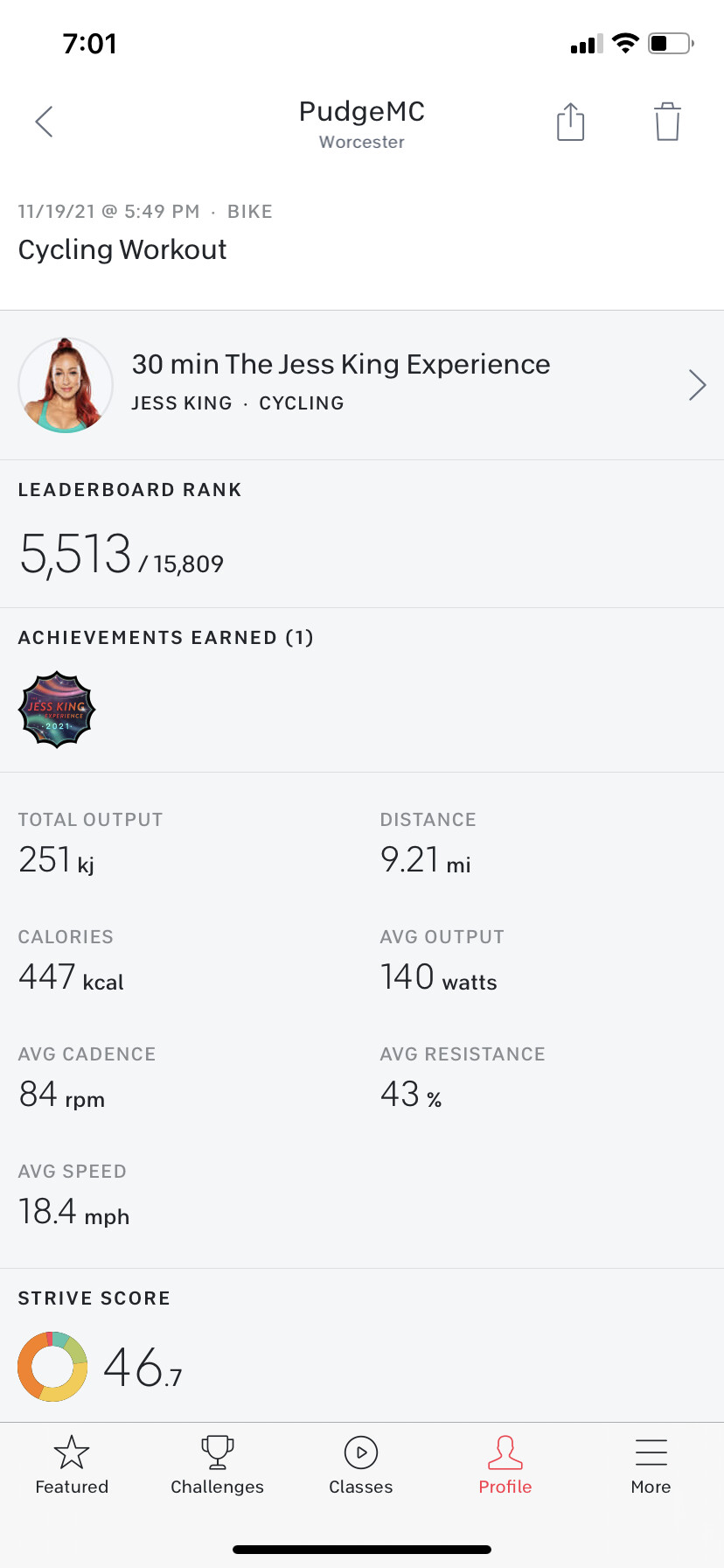Switch to the Featured tab
Screen dimensions: 724x1568
pos(72,1466)
